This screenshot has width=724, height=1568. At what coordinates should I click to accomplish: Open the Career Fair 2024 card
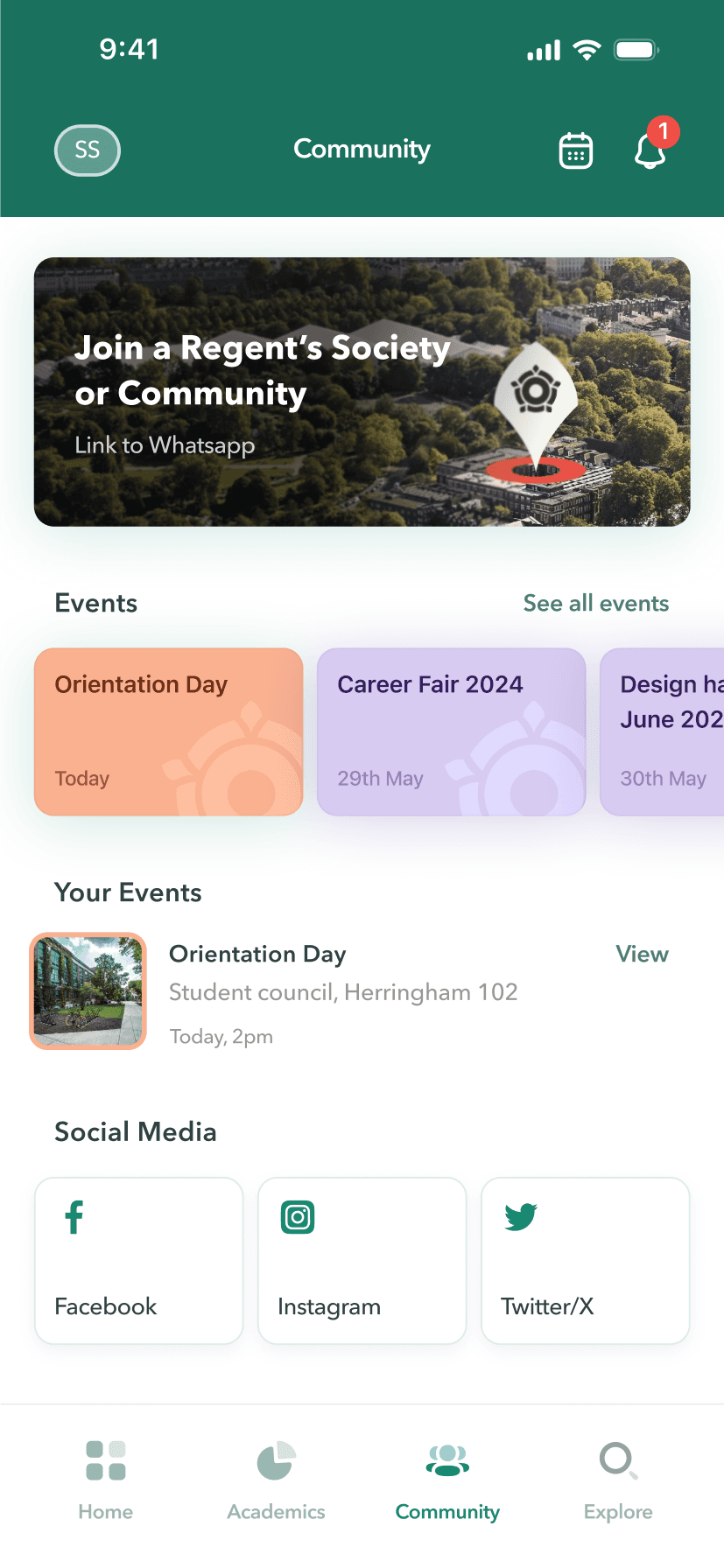pos(451,731)
